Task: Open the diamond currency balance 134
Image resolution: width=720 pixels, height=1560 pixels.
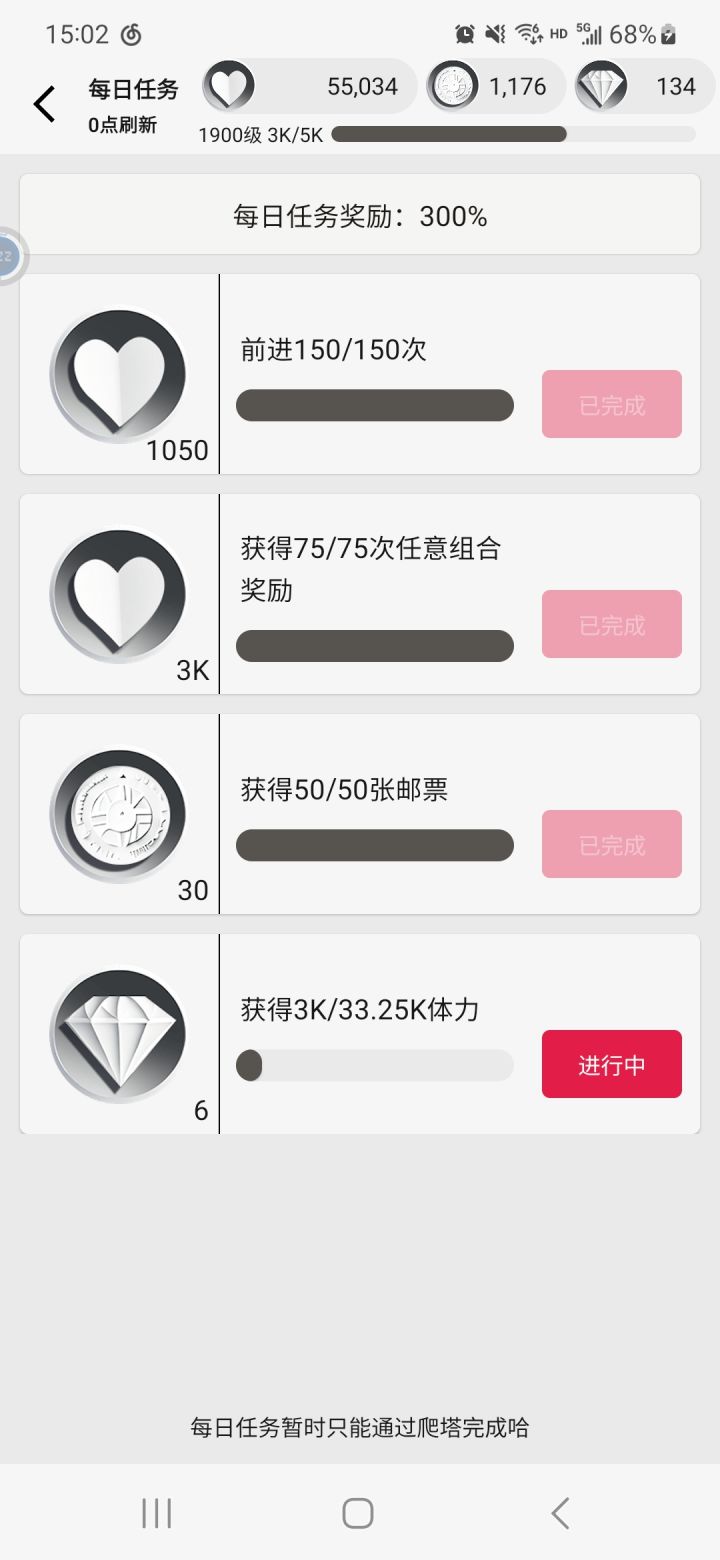Action: coord(644,86)
